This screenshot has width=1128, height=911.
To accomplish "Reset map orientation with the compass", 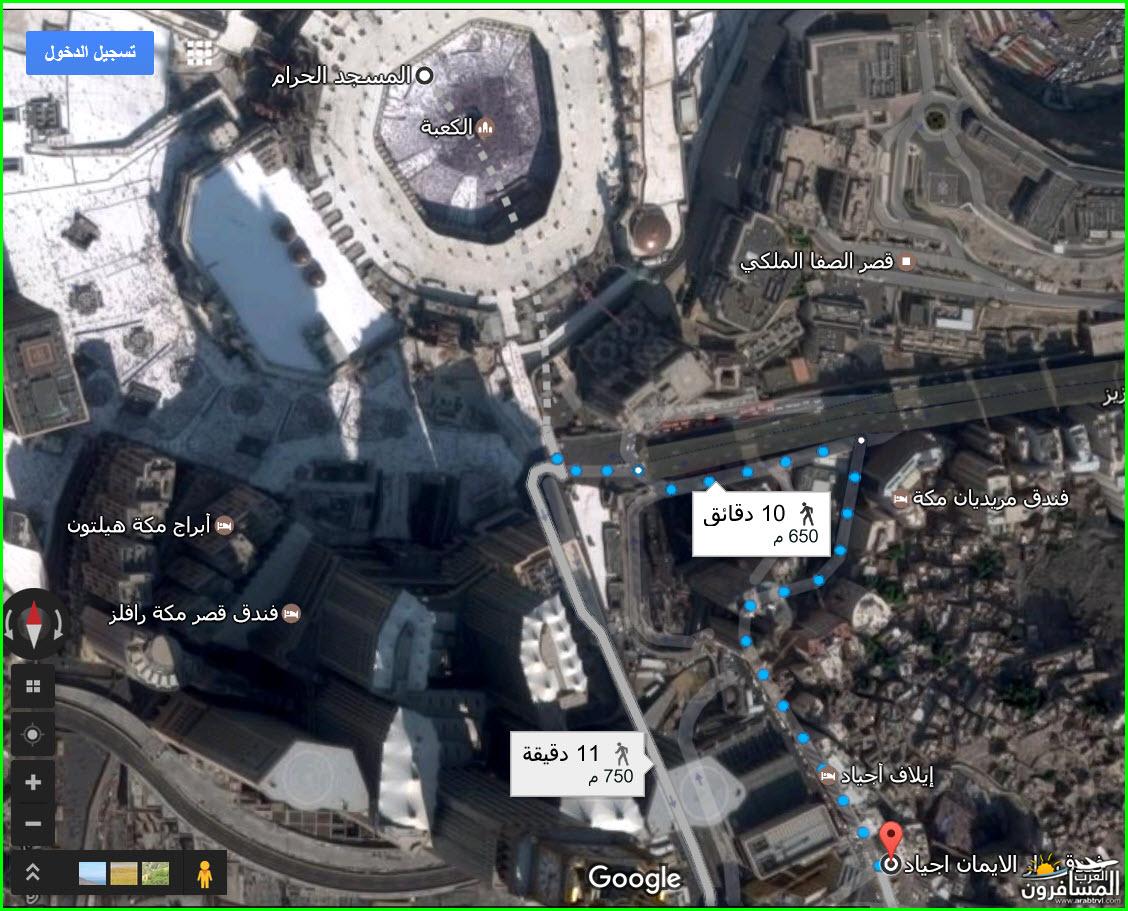I will tap(33, 625).
